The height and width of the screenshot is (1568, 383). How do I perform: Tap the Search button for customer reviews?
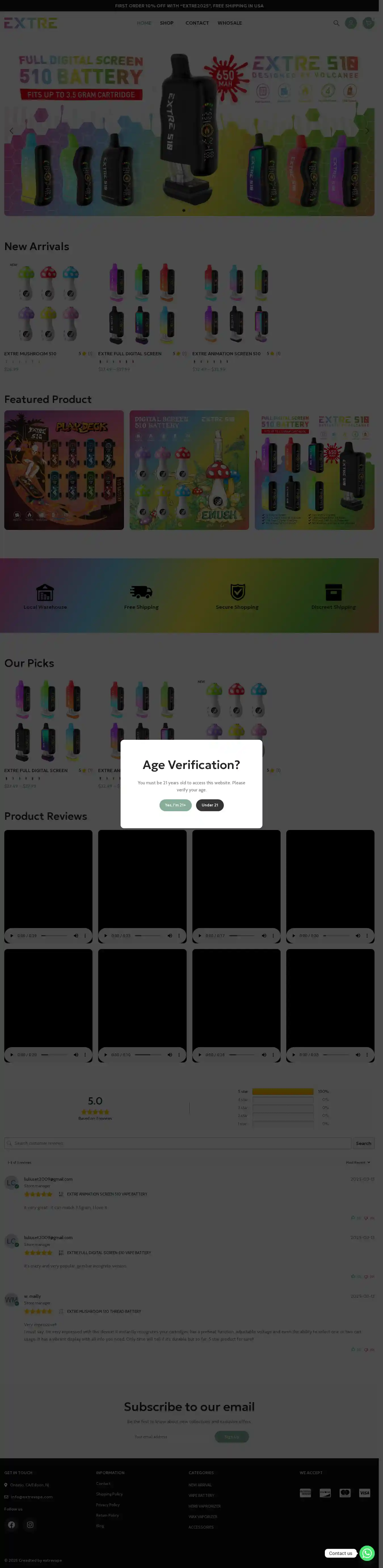pos(363,1143)
